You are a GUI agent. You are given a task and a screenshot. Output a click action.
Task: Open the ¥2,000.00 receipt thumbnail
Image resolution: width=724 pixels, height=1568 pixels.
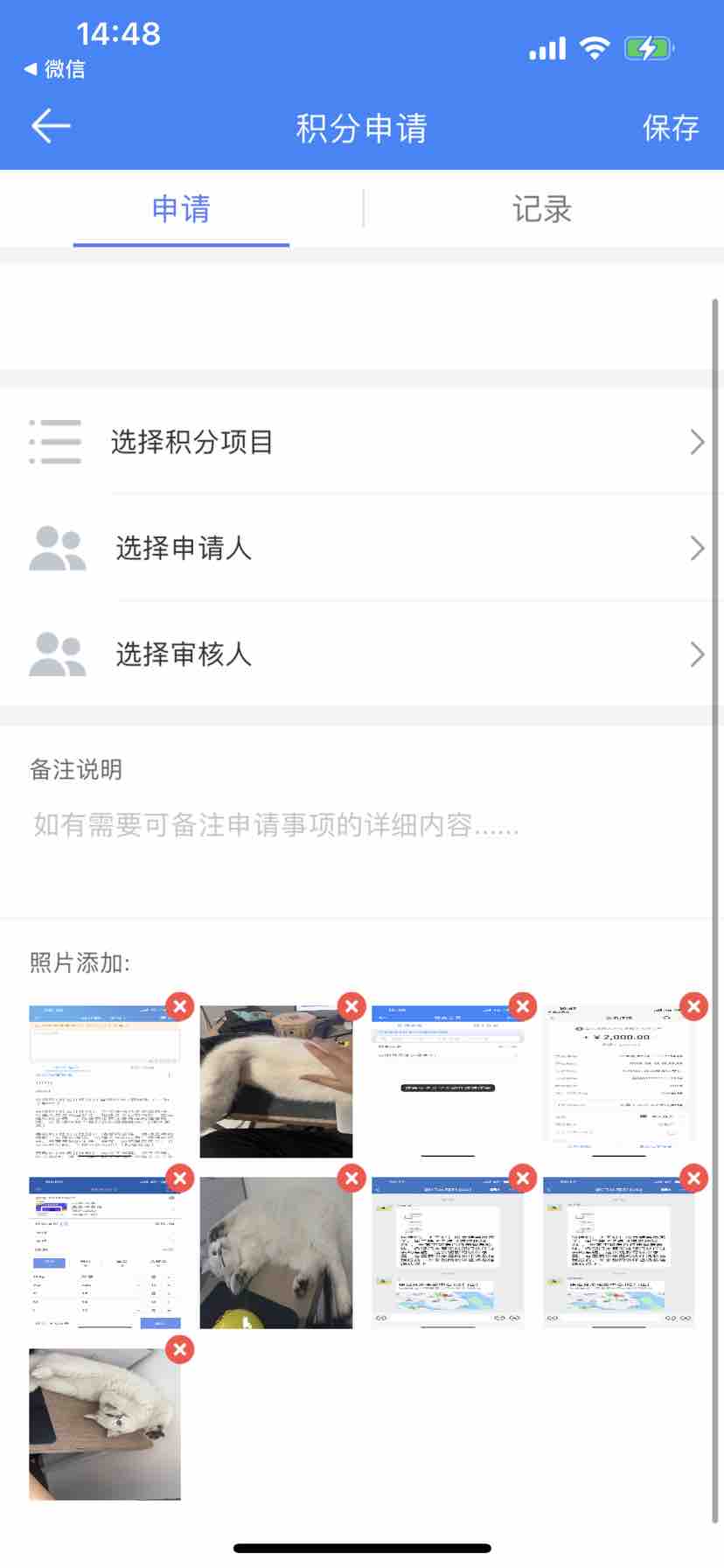click(617, 1081)
